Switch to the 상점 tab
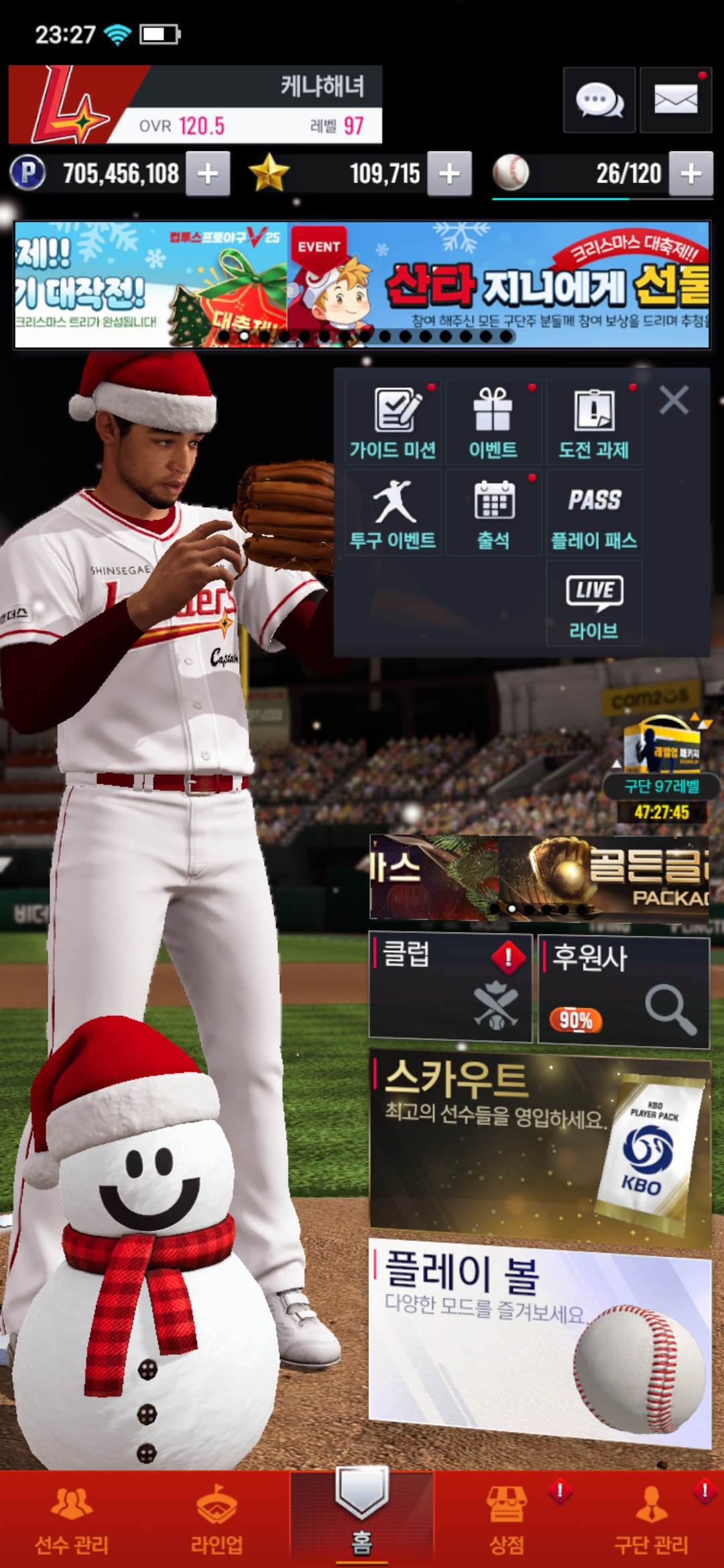The height and width of the screenshot is (1568, 724). click(507, 1520)
